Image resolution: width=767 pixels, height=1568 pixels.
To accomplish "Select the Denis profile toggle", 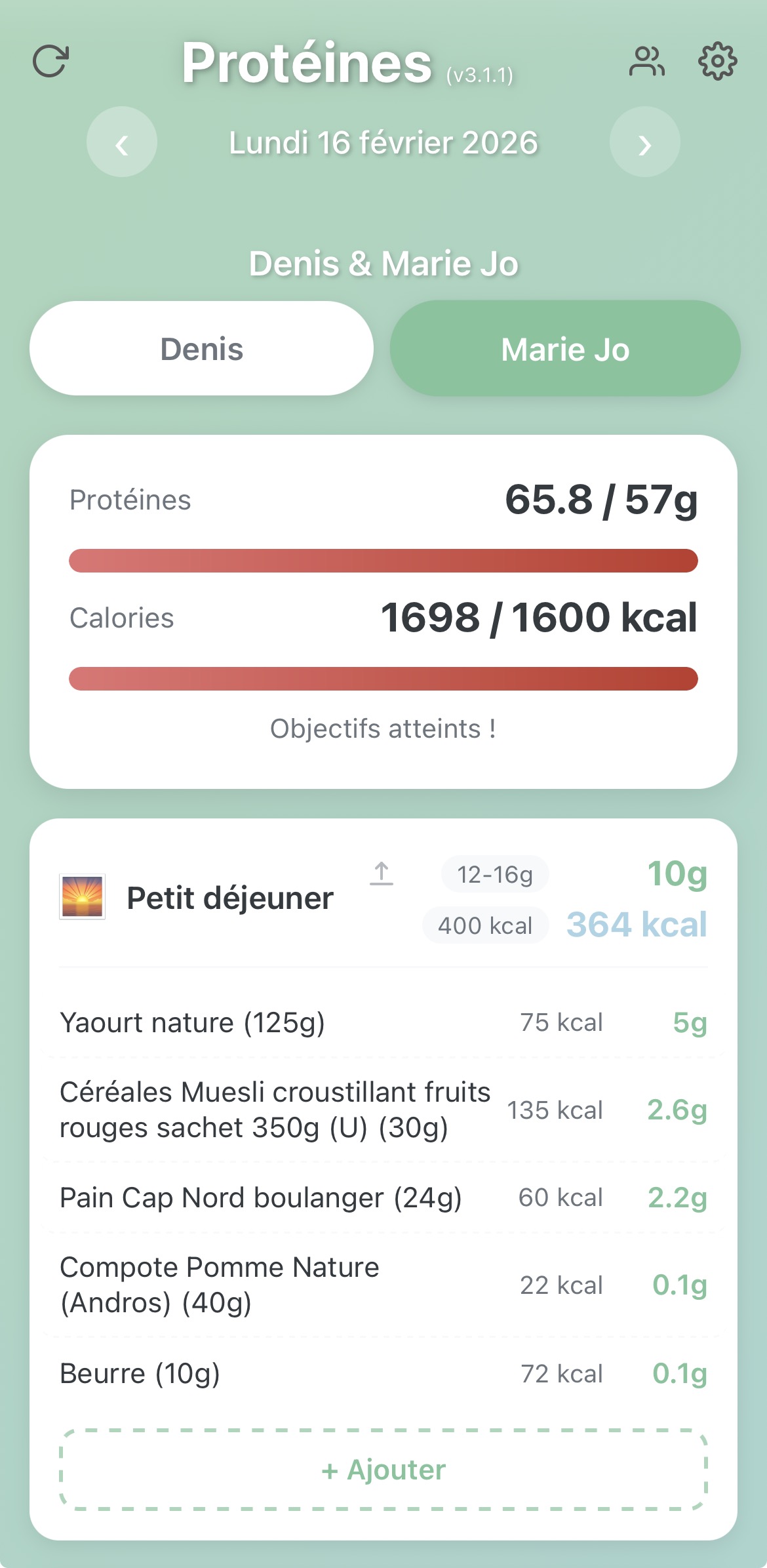I will 201,348.
